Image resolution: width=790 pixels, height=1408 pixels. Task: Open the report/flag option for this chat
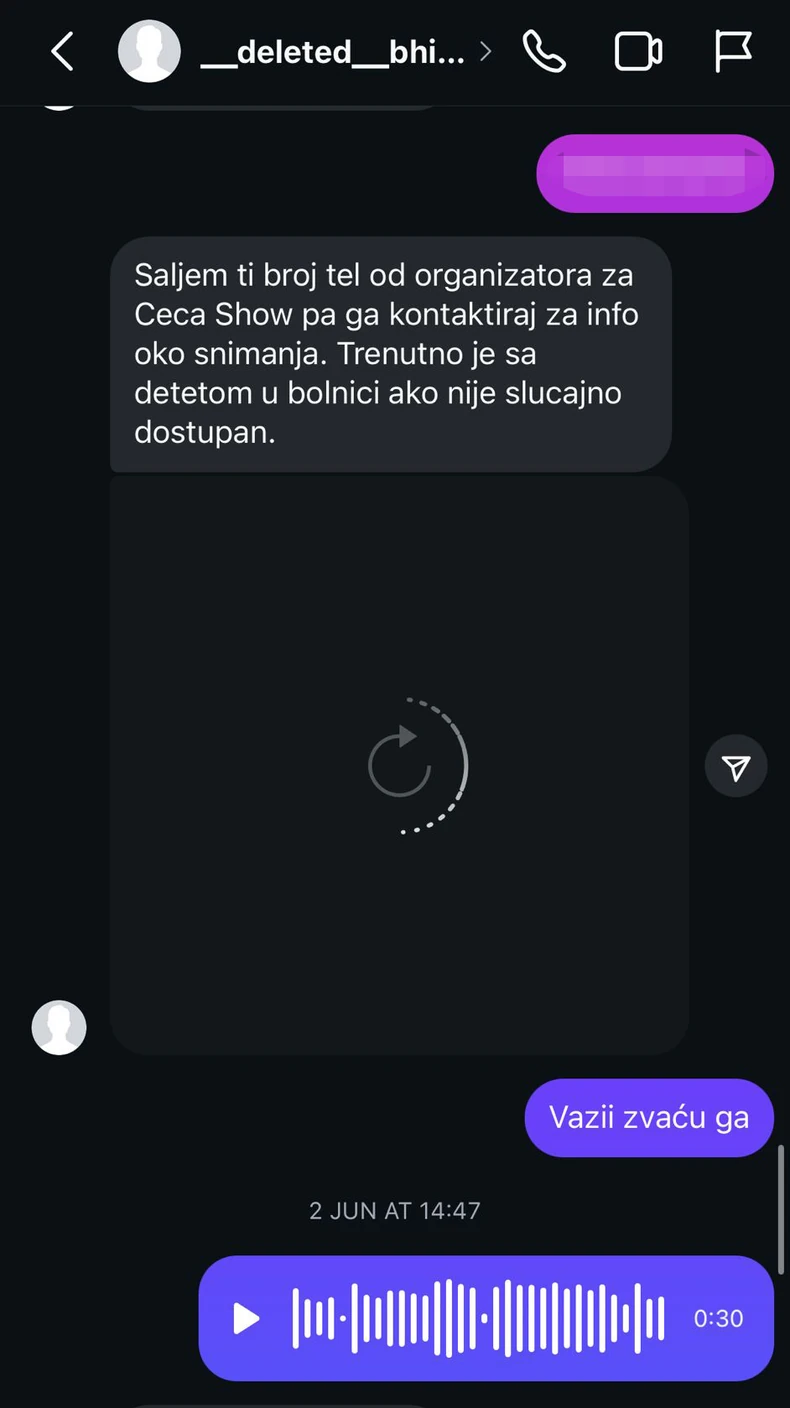[732, 50]
